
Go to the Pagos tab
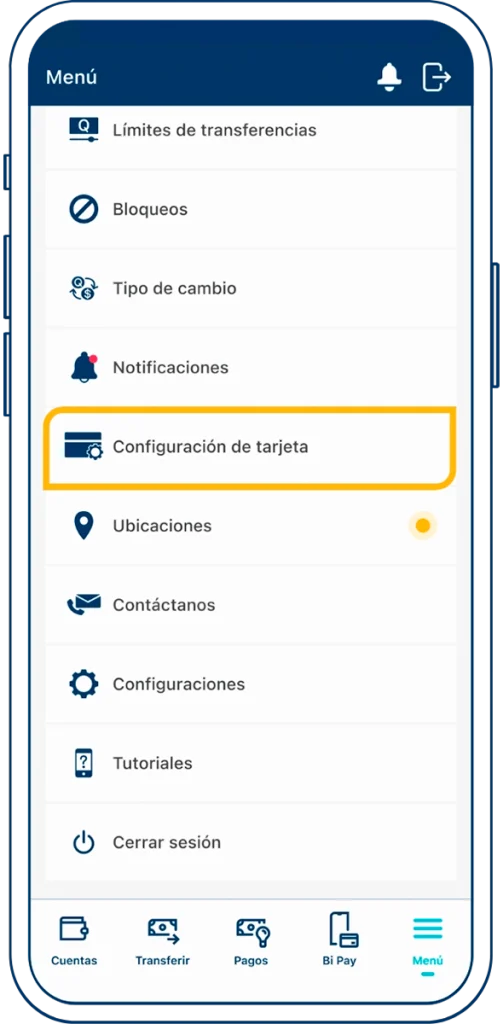tap(252, 940)
